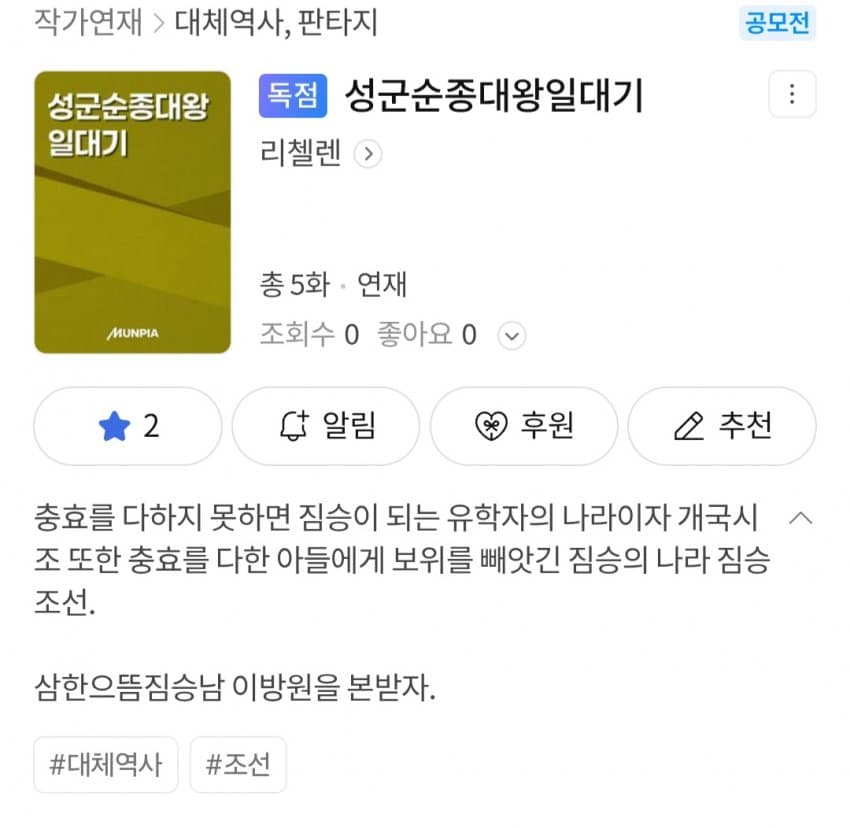Tap 추천 to recommend this novel
The width and height of the screenshot is (850, 828).
point(722,426)
